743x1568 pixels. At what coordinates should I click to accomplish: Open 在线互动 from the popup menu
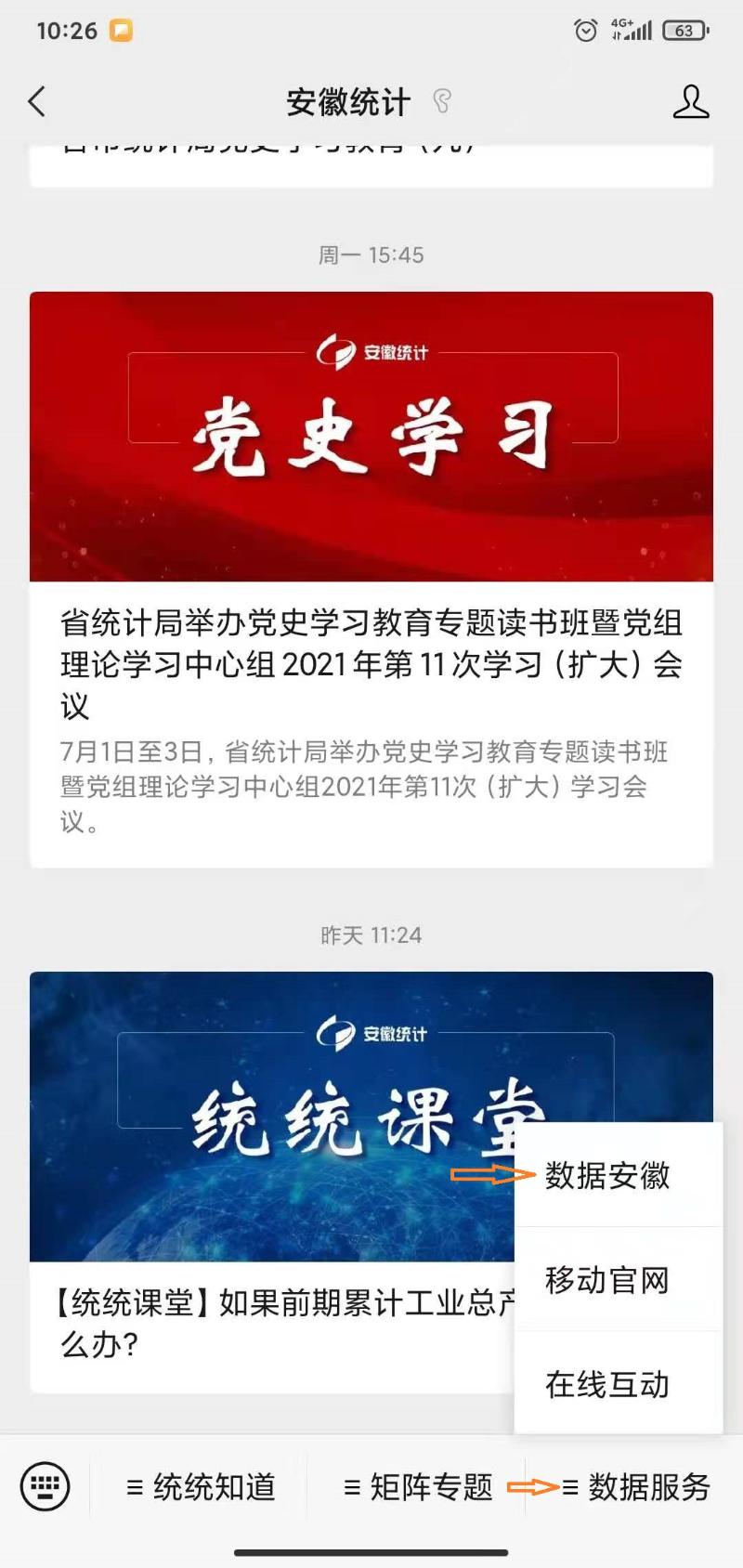click(x=607, y=1384)
